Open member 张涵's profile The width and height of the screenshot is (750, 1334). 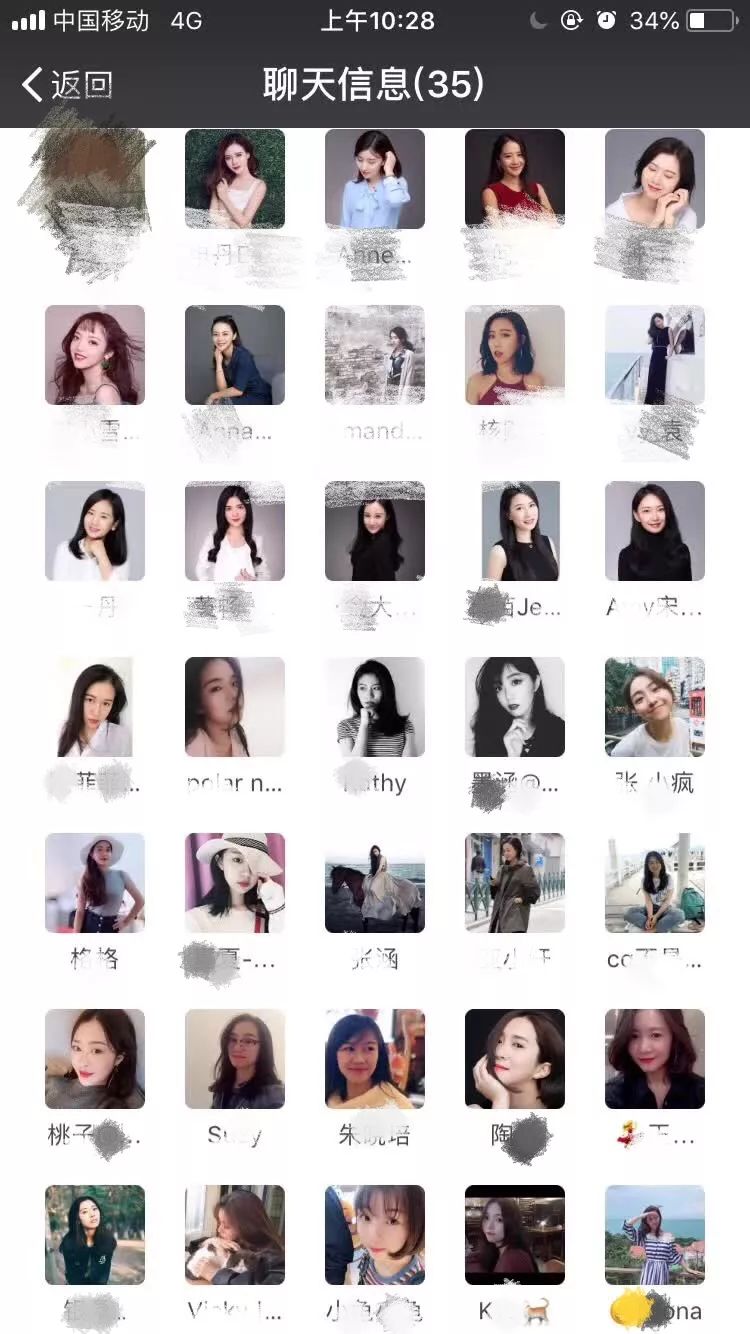375,883
